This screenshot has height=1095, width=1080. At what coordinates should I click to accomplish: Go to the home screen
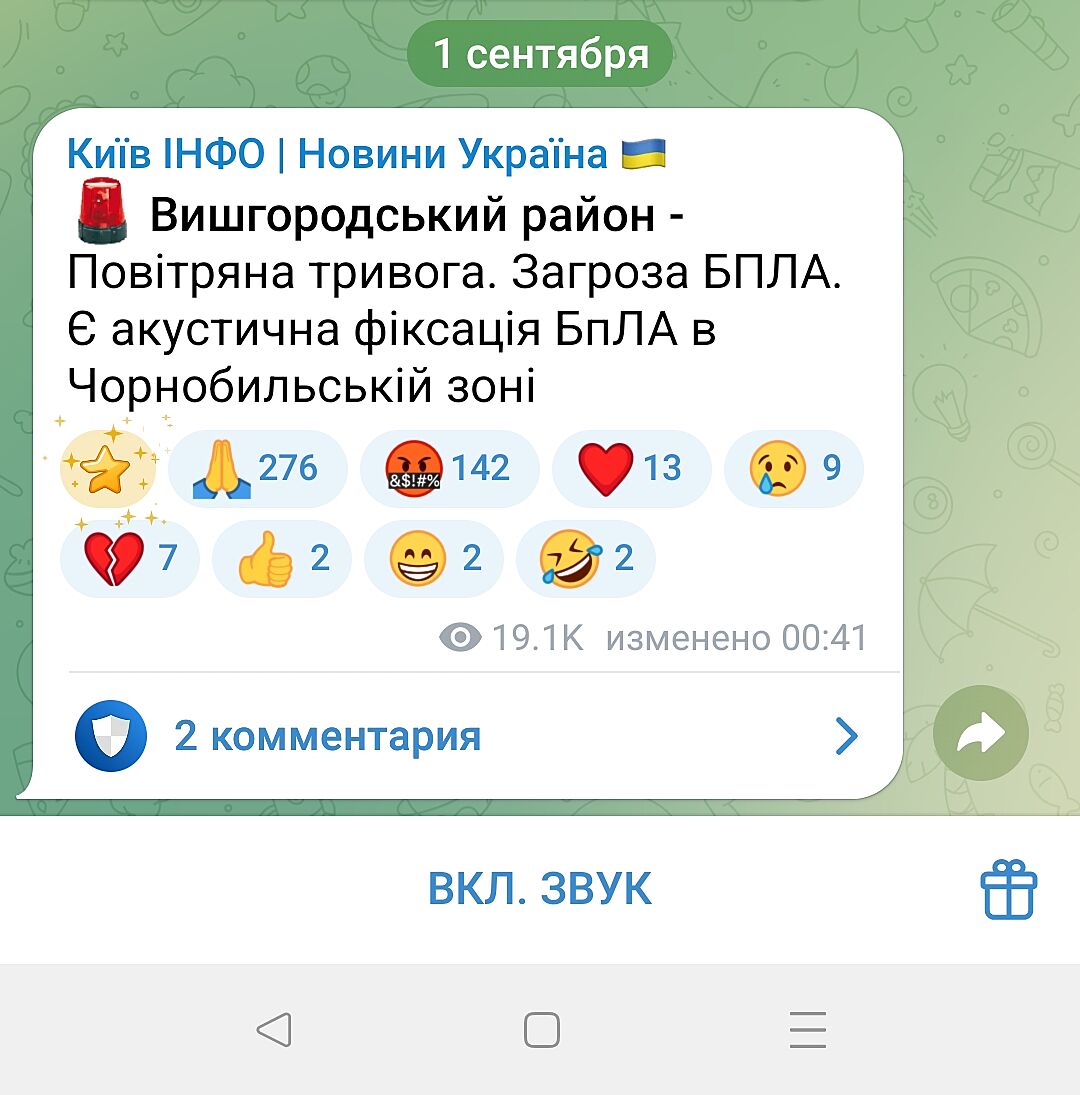(x=541, y=1029)
